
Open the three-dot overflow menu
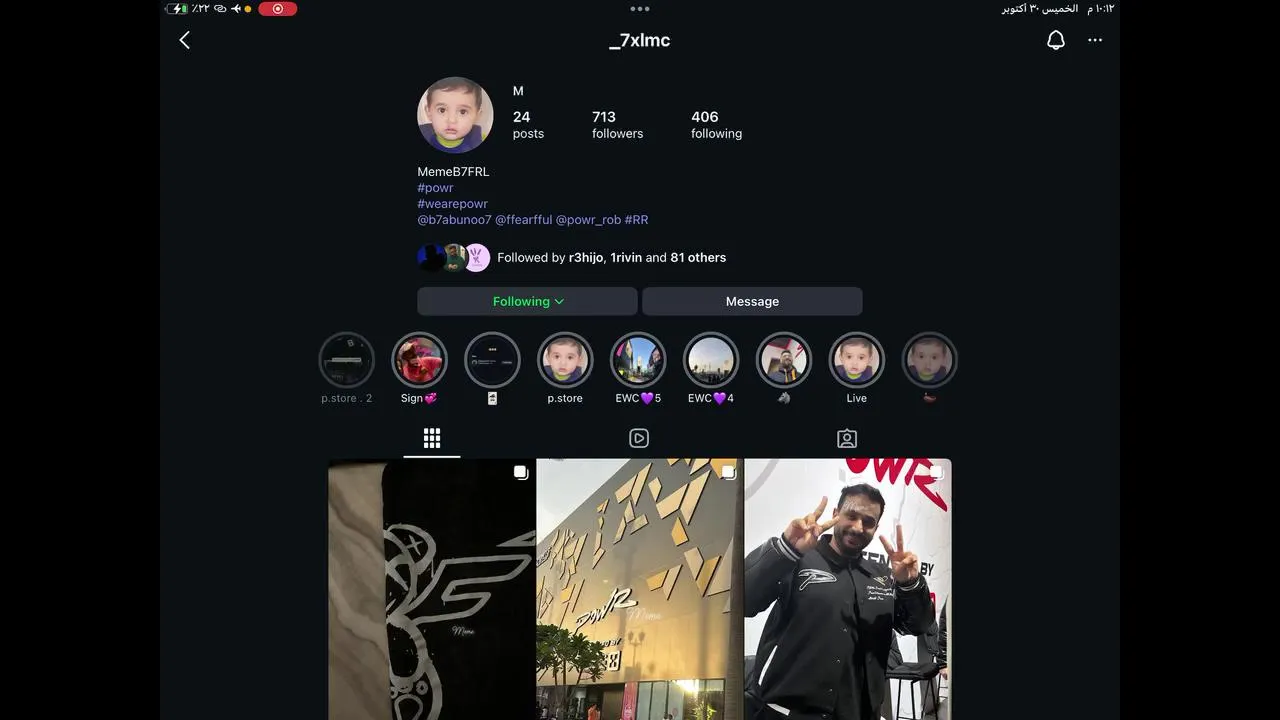(x=1095, y=40)
